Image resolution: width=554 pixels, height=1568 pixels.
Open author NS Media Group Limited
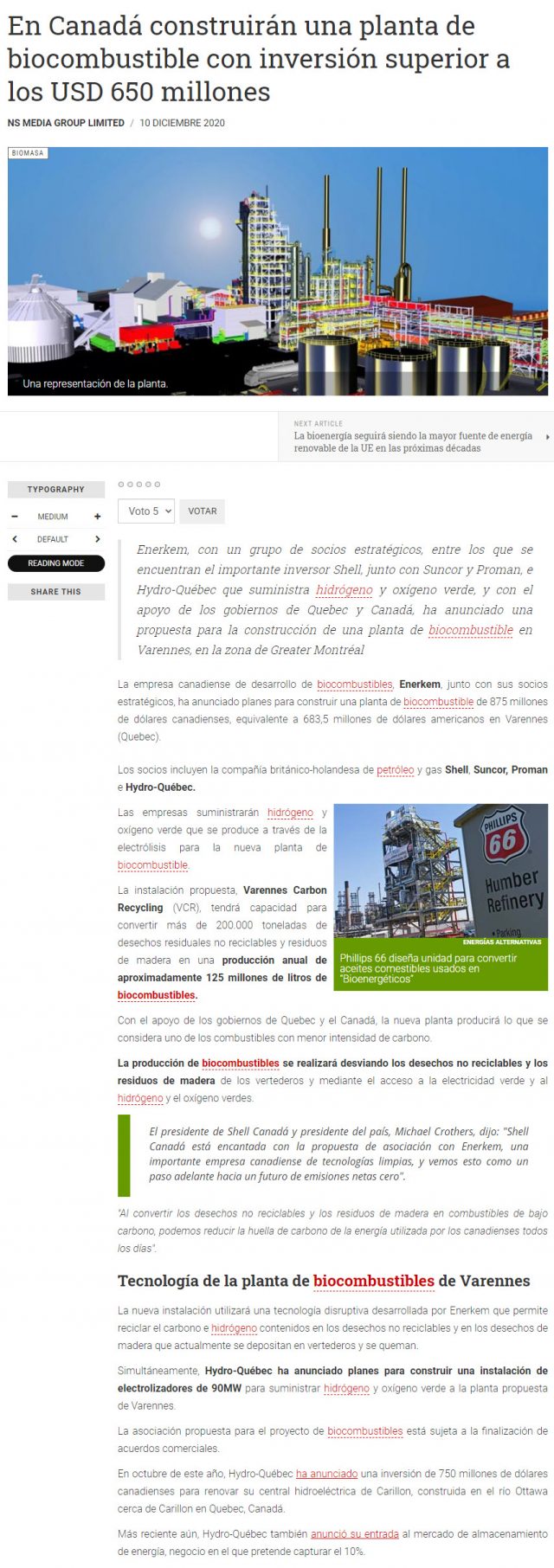[x=66, y=123]
